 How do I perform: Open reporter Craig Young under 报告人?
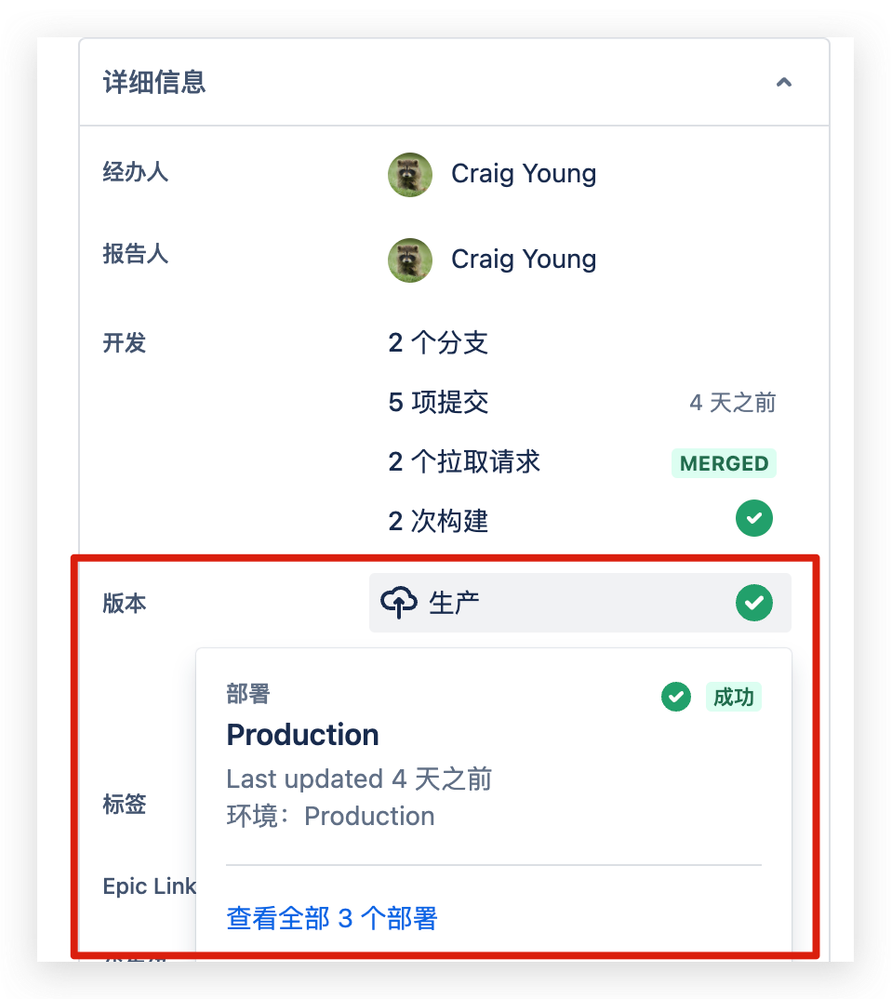pos(522,259)
